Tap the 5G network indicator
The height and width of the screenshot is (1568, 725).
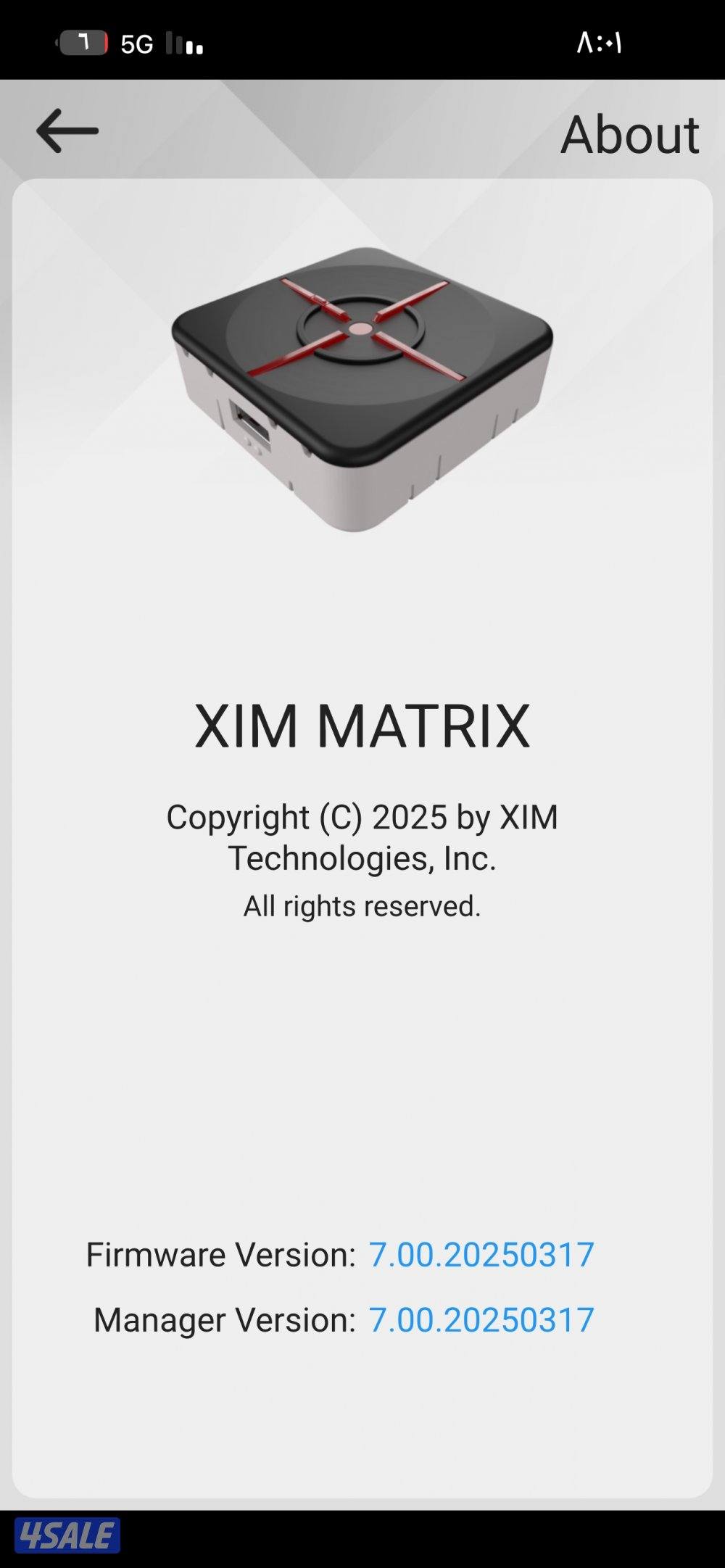click(136, 44)
